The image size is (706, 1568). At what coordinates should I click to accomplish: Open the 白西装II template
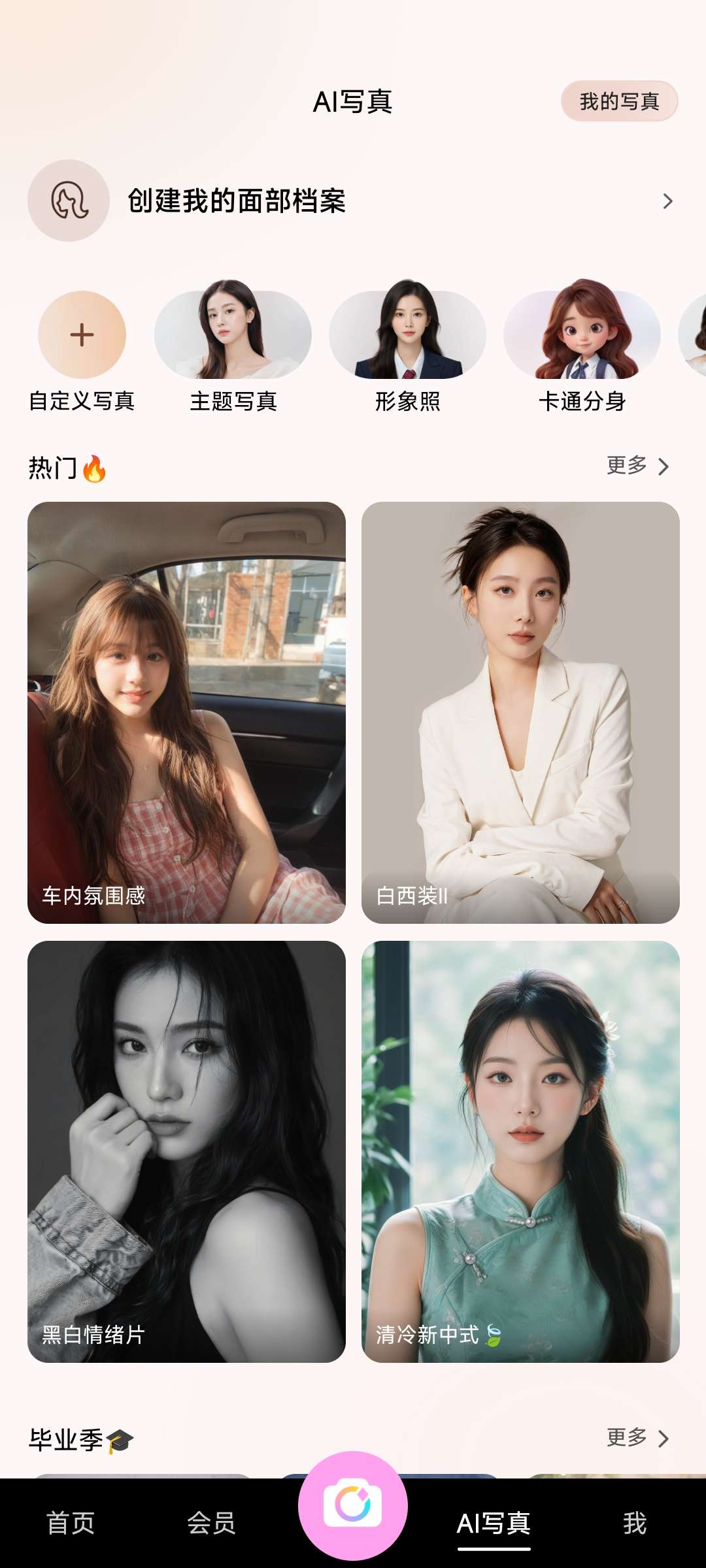coord(520,712)
